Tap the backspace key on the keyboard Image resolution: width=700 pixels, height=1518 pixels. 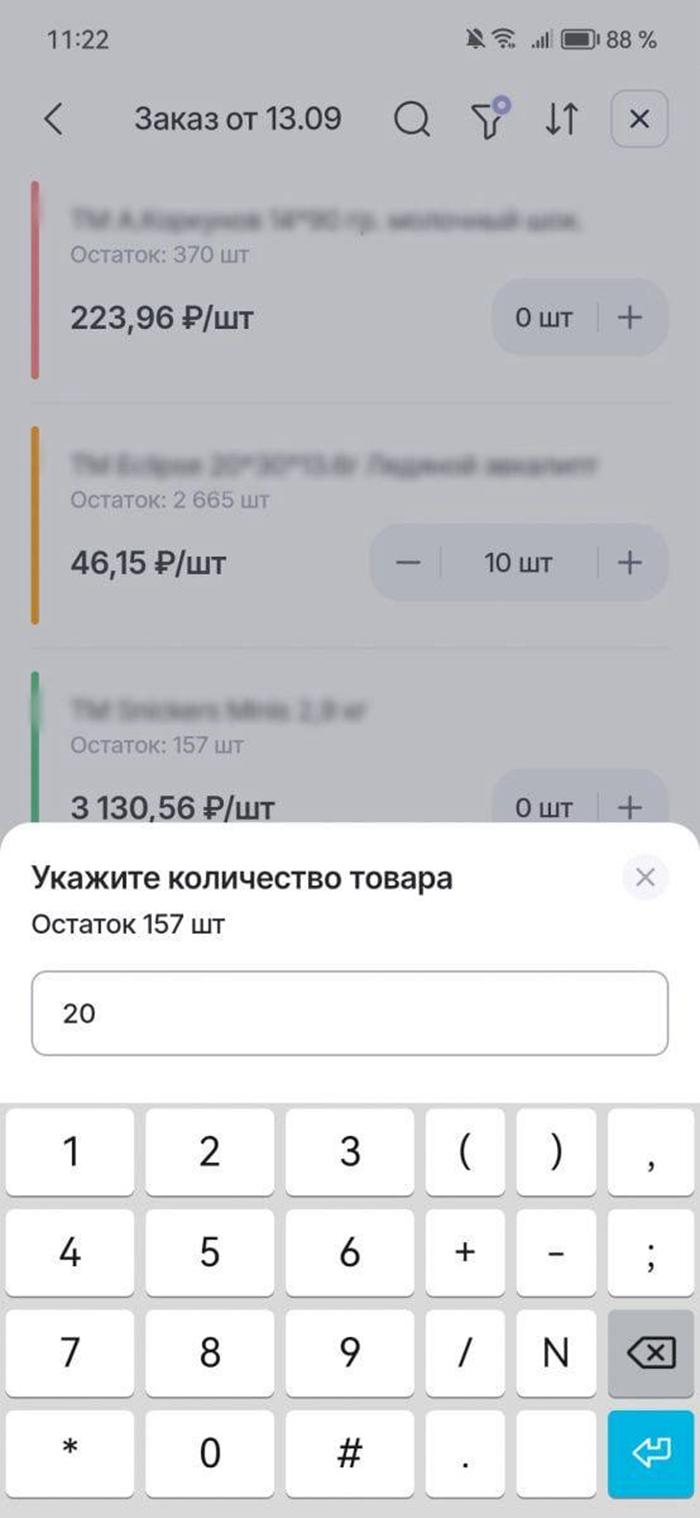point(650,1354)
